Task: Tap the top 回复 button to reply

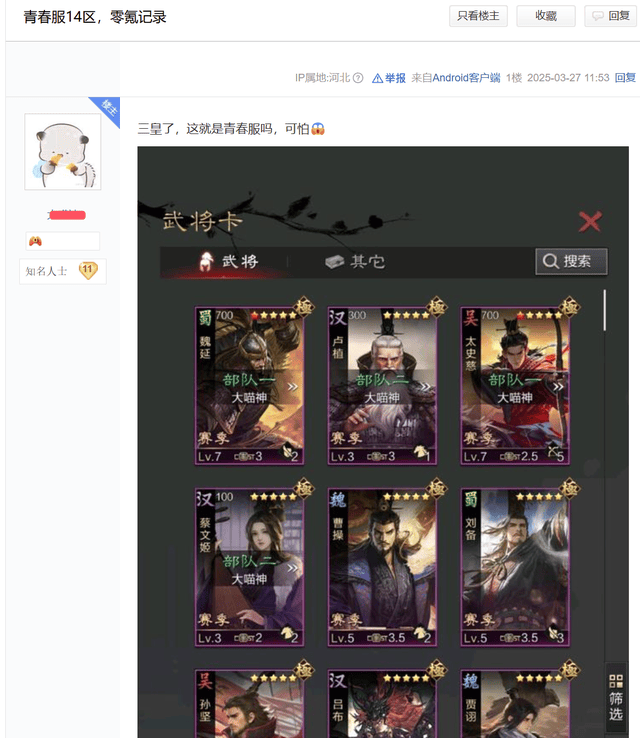Action: tap(611, 16)
